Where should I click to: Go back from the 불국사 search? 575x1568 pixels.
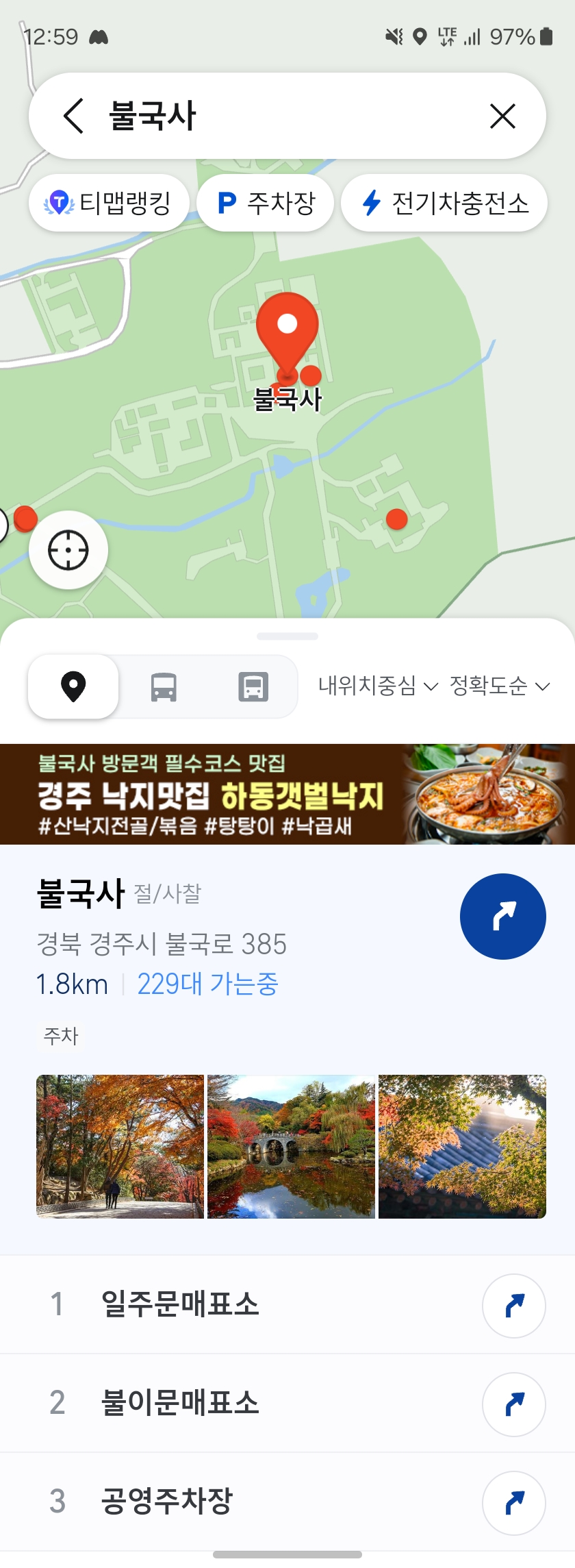(73, 116)
